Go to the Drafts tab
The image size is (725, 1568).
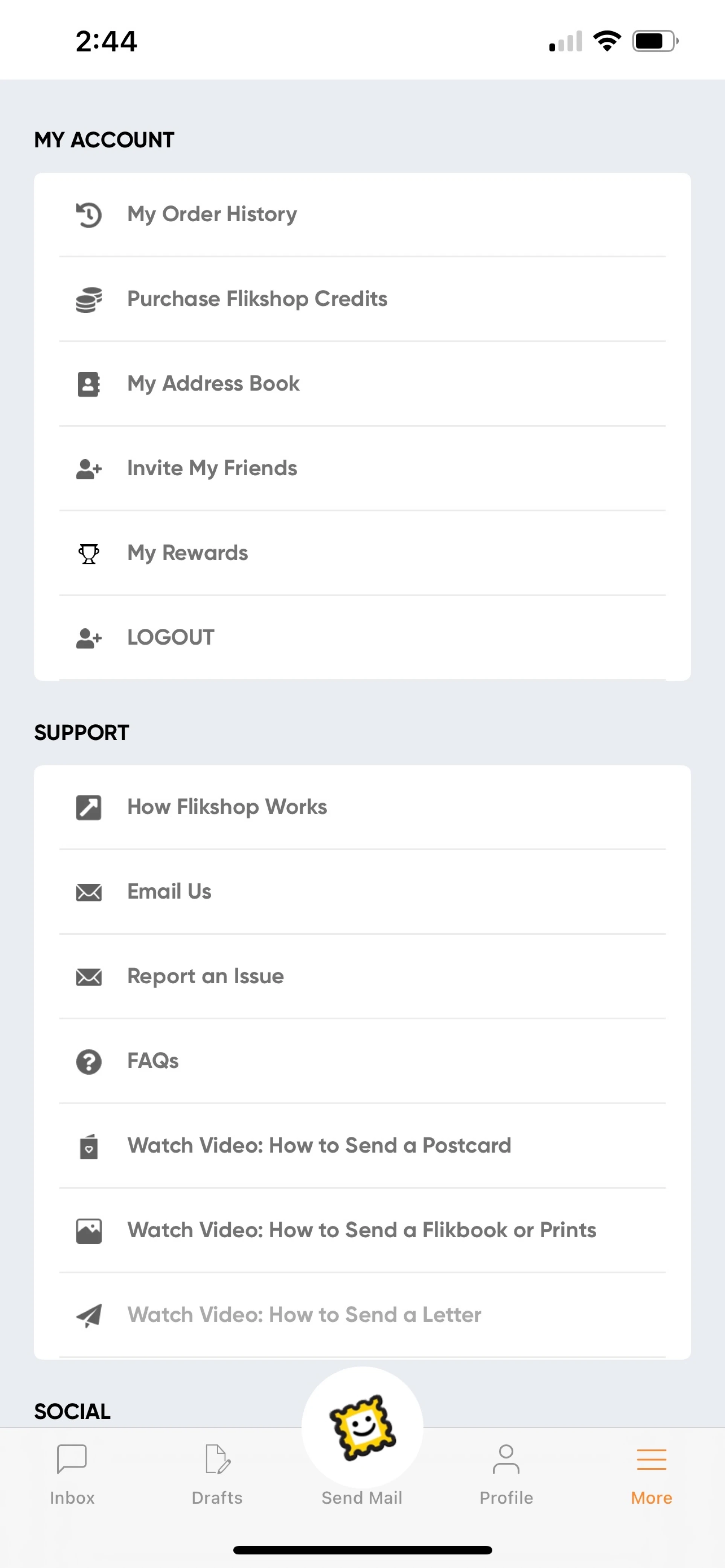(x=217, y=1474)
